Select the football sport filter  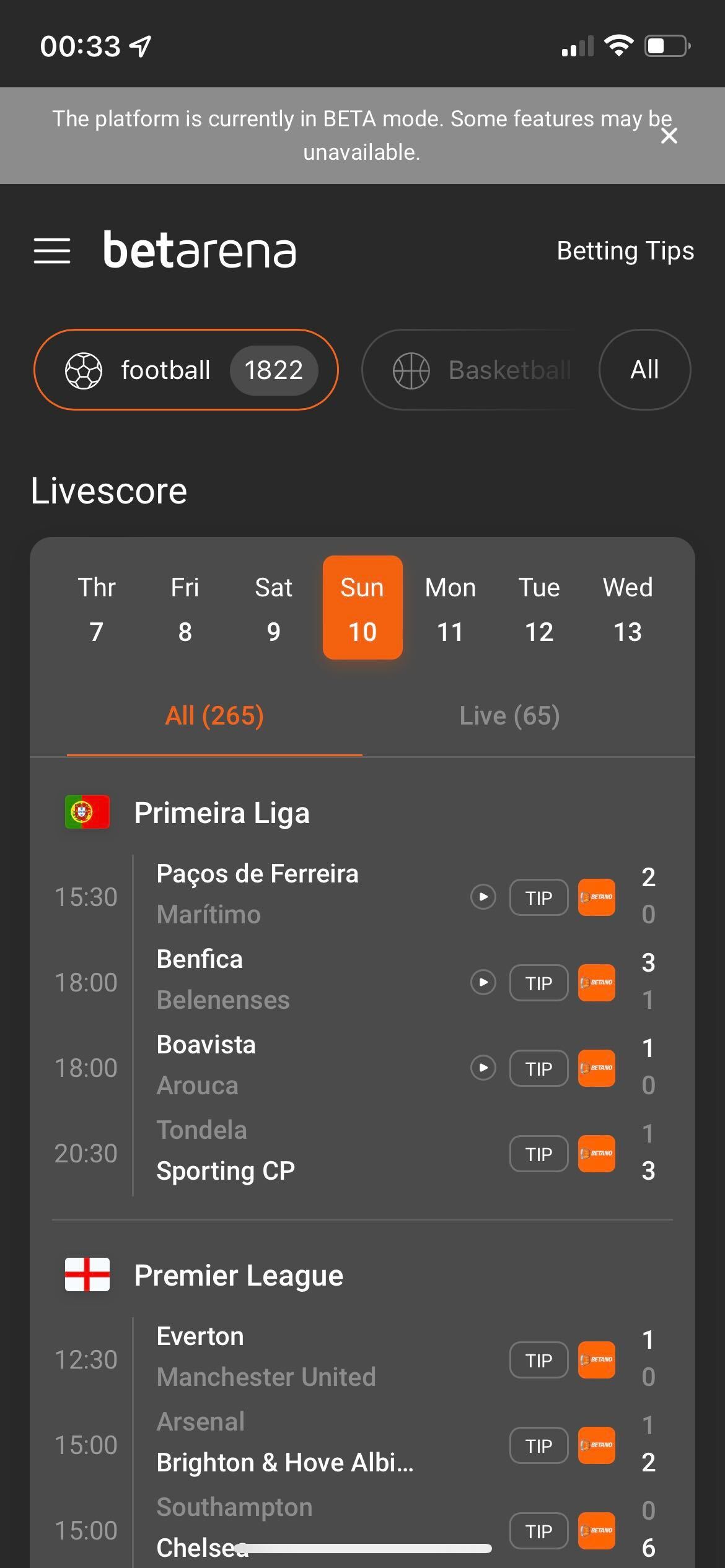(186, 370)
